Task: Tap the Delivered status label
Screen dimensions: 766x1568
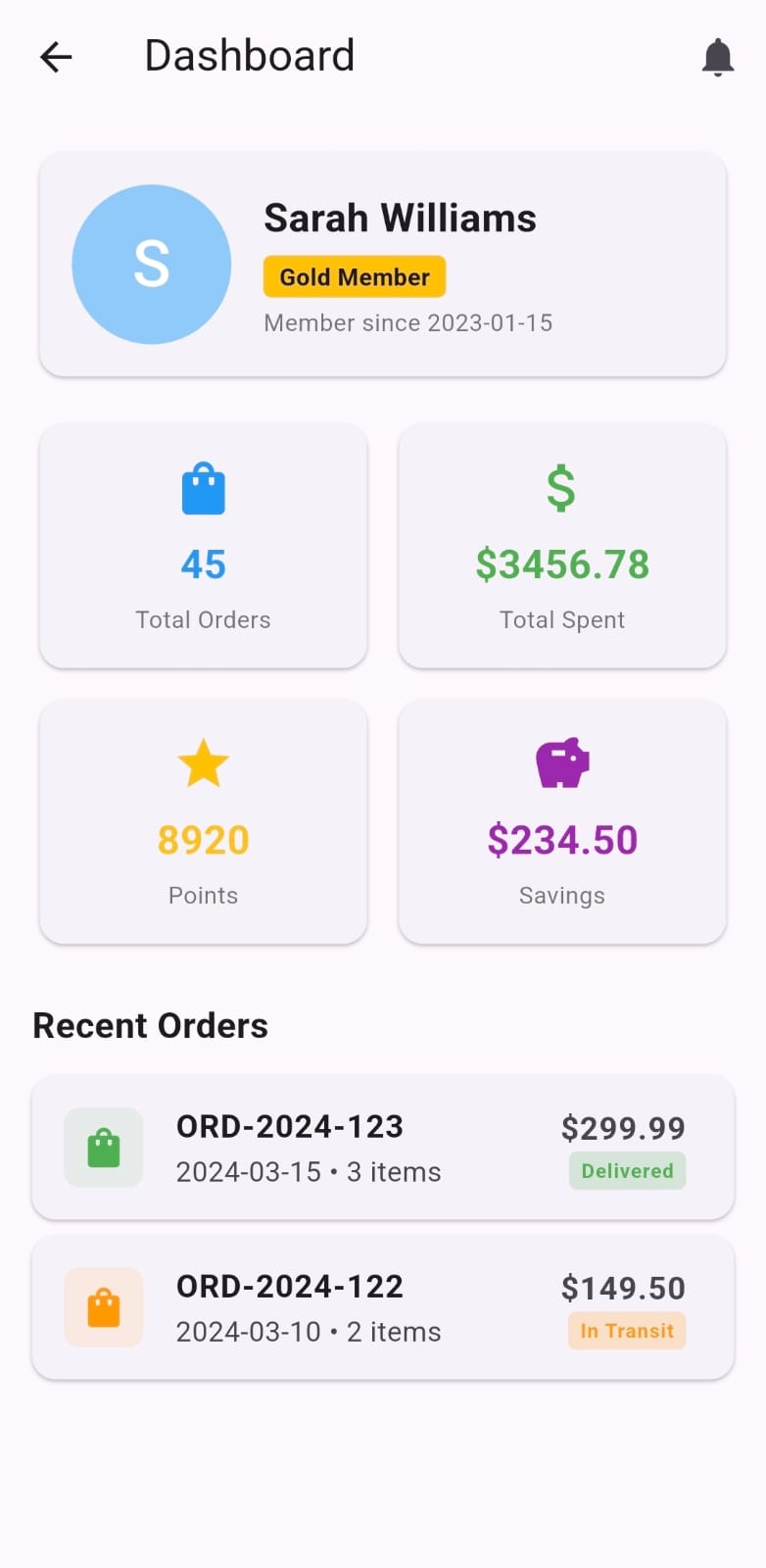Action: pyautogui.click(x=627, y=1170)
